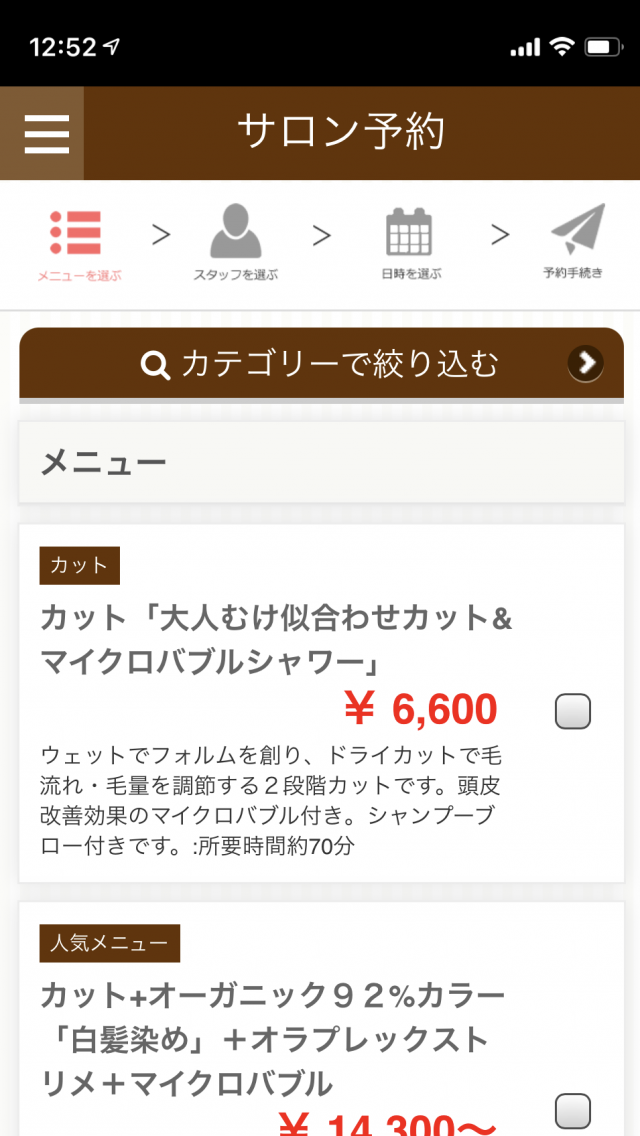Go to 予約手続き step
640x1136 pixels.
[x=576, y=240]
